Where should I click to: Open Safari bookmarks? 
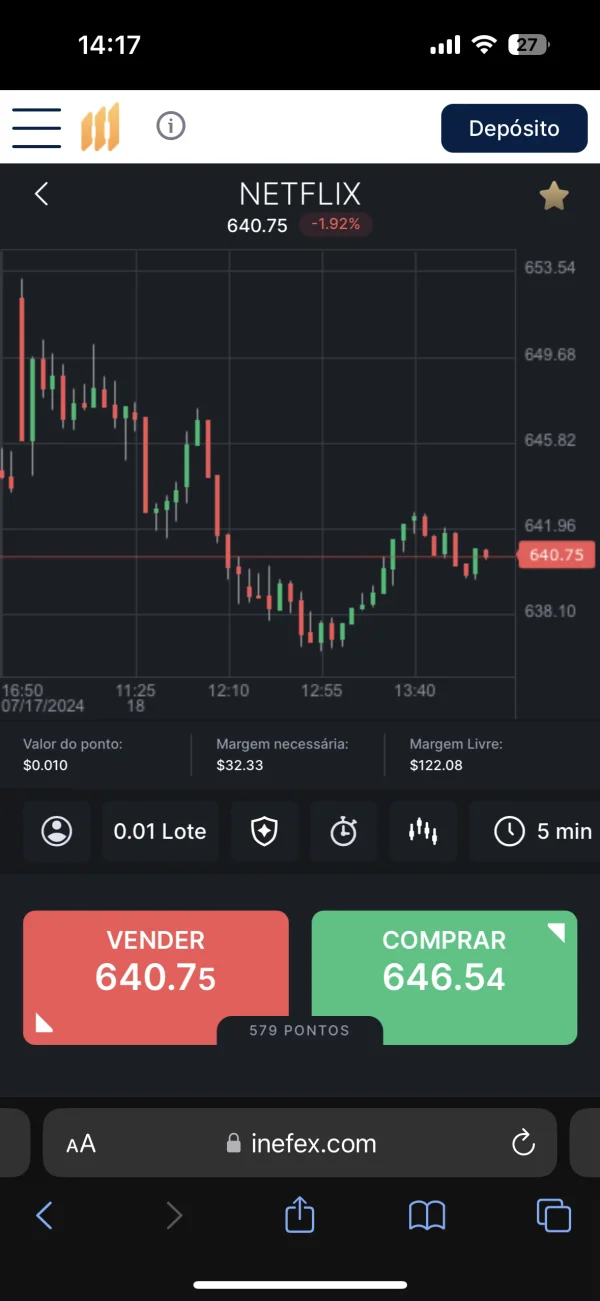(x=427, y=1215)
